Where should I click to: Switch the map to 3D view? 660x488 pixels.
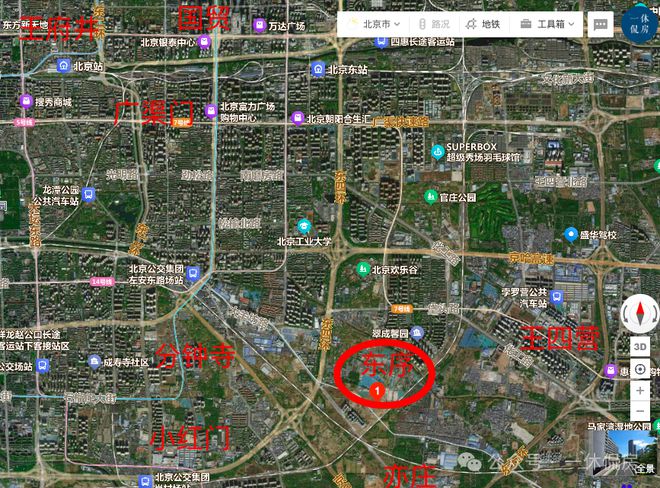coord(640,346)
